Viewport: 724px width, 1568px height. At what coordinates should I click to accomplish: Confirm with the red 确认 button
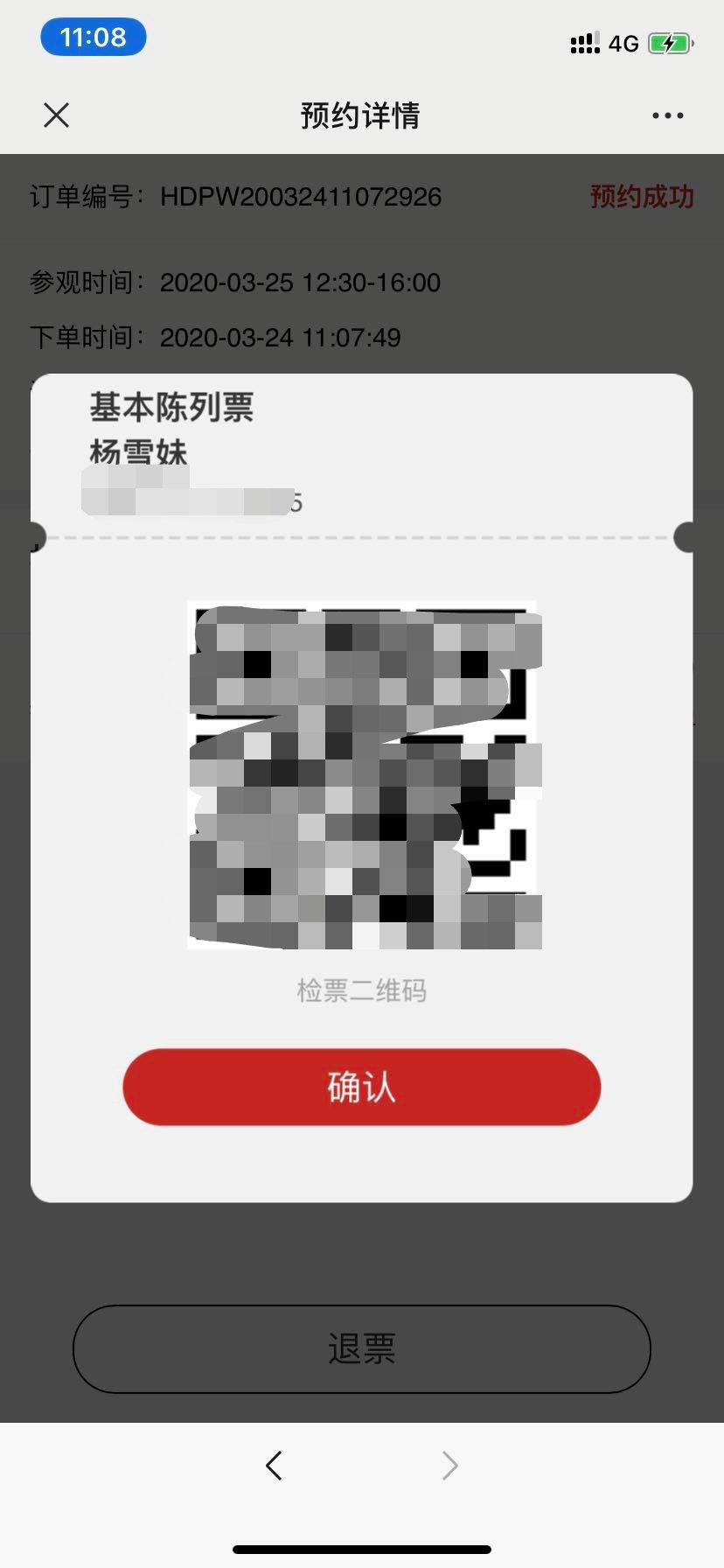tap(361, 1087)
